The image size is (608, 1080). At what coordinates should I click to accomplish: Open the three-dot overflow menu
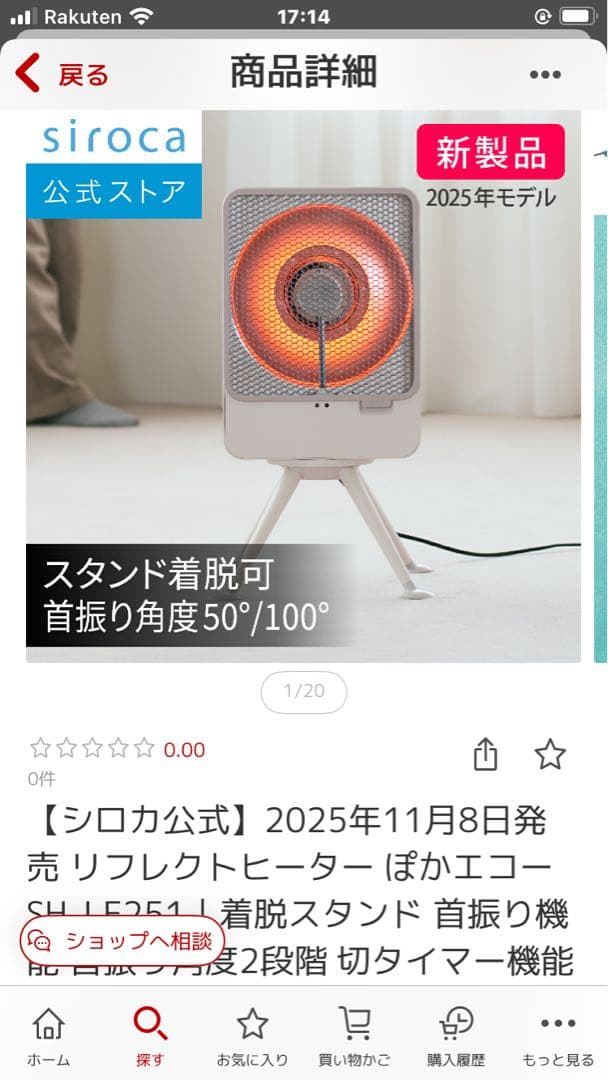(x=545, y=74)
